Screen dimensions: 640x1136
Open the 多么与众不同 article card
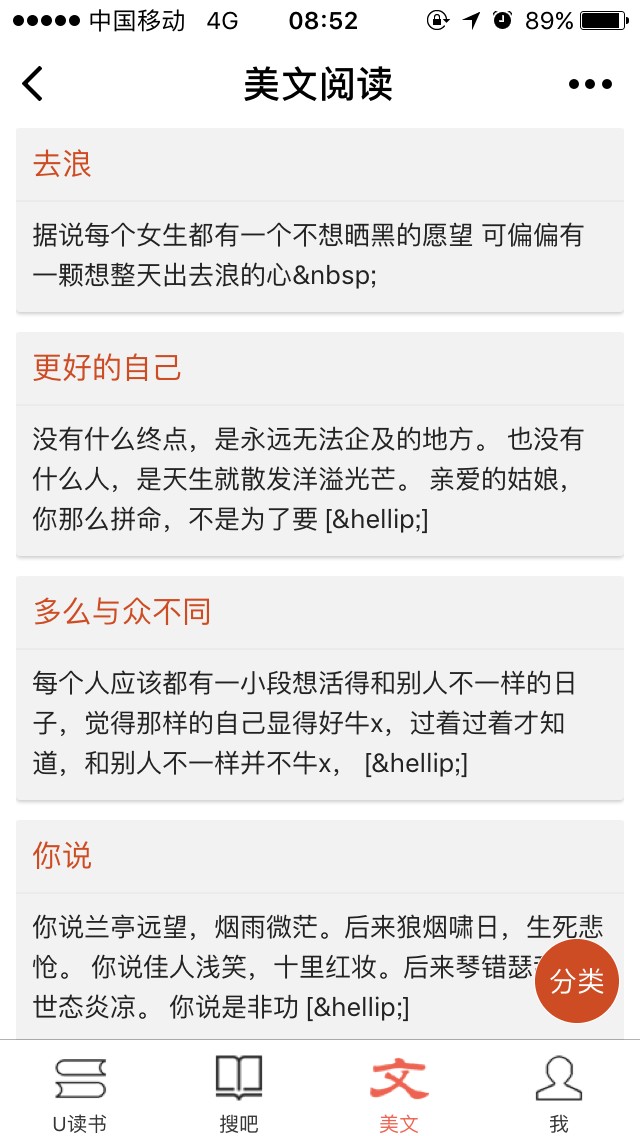(x=320, y=688)
